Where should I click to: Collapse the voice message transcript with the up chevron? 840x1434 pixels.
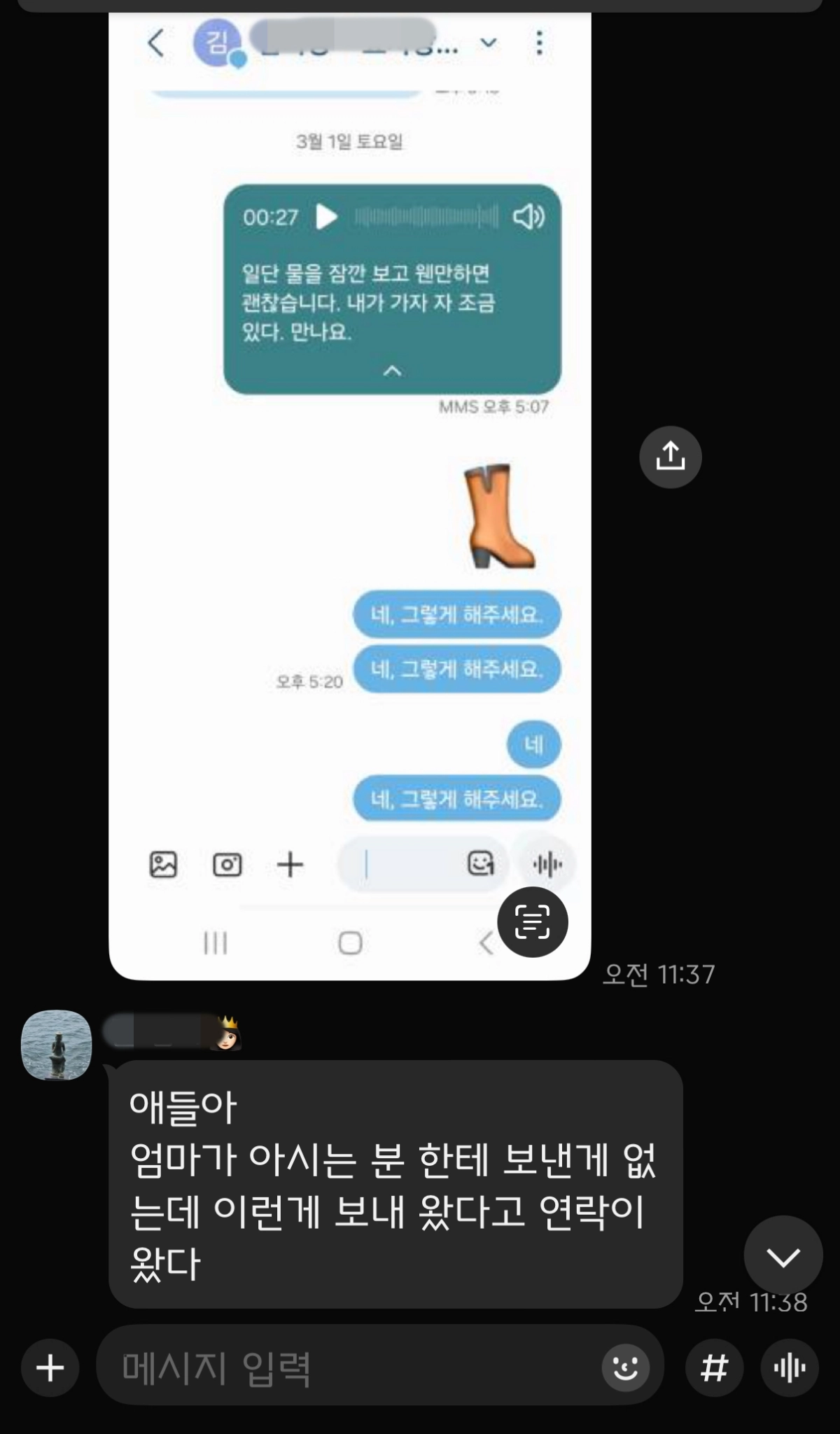(392, 372)
